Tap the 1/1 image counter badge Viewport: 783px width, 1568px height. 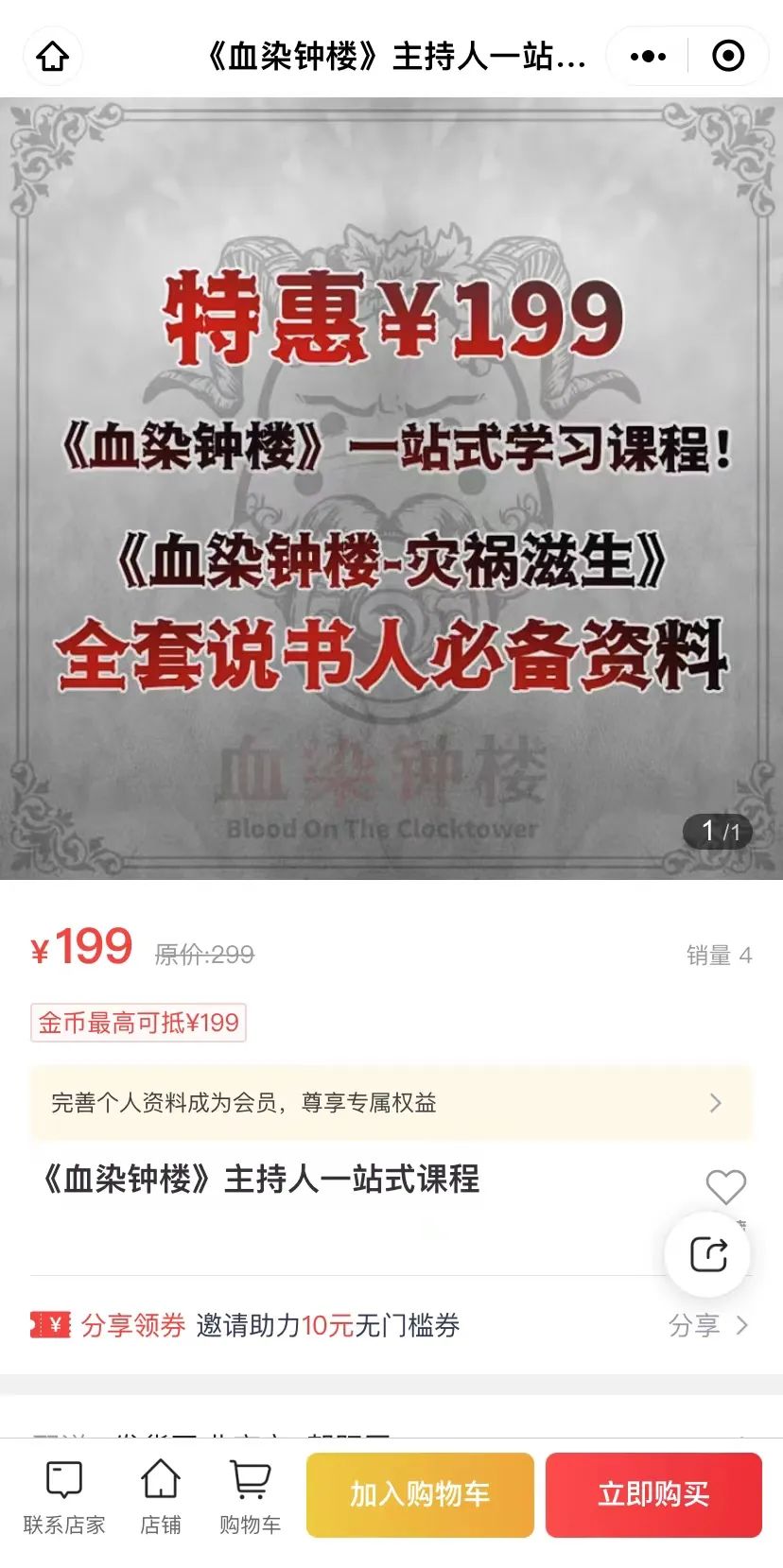click(x=721, y=830)
